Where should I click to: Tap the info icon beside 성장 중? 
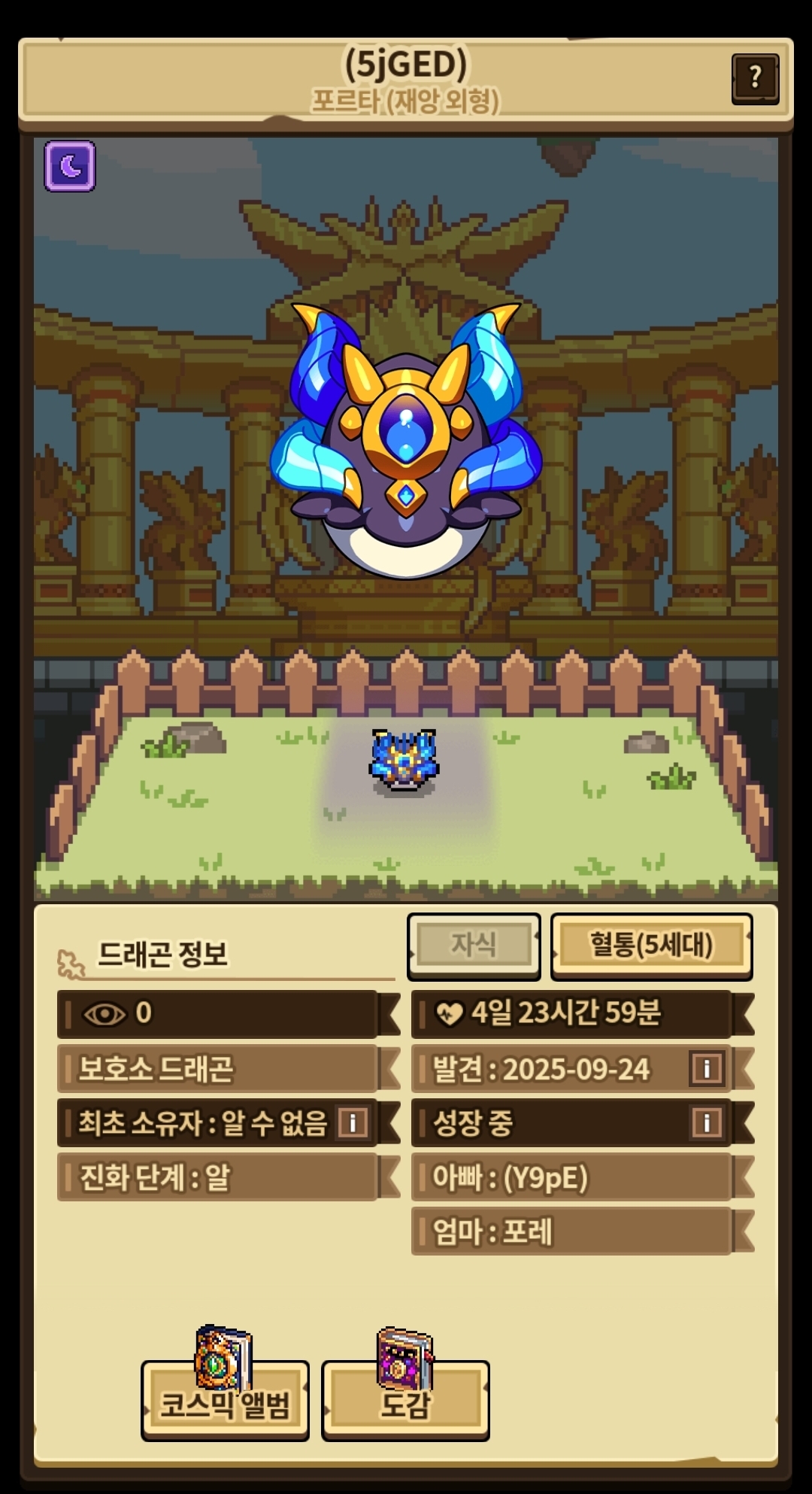tap(707, 1123)
